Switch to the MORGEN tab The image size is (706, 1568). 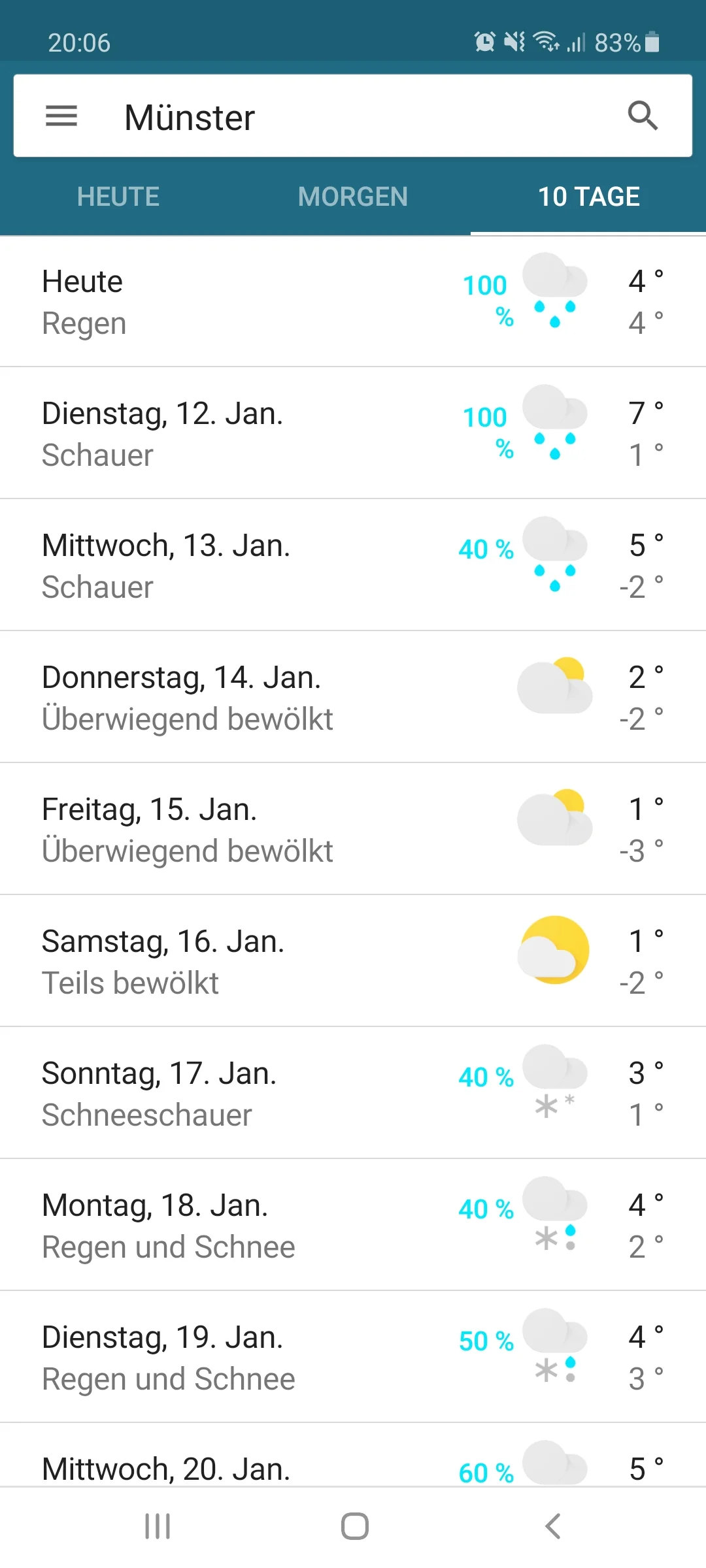pos(353,197)
